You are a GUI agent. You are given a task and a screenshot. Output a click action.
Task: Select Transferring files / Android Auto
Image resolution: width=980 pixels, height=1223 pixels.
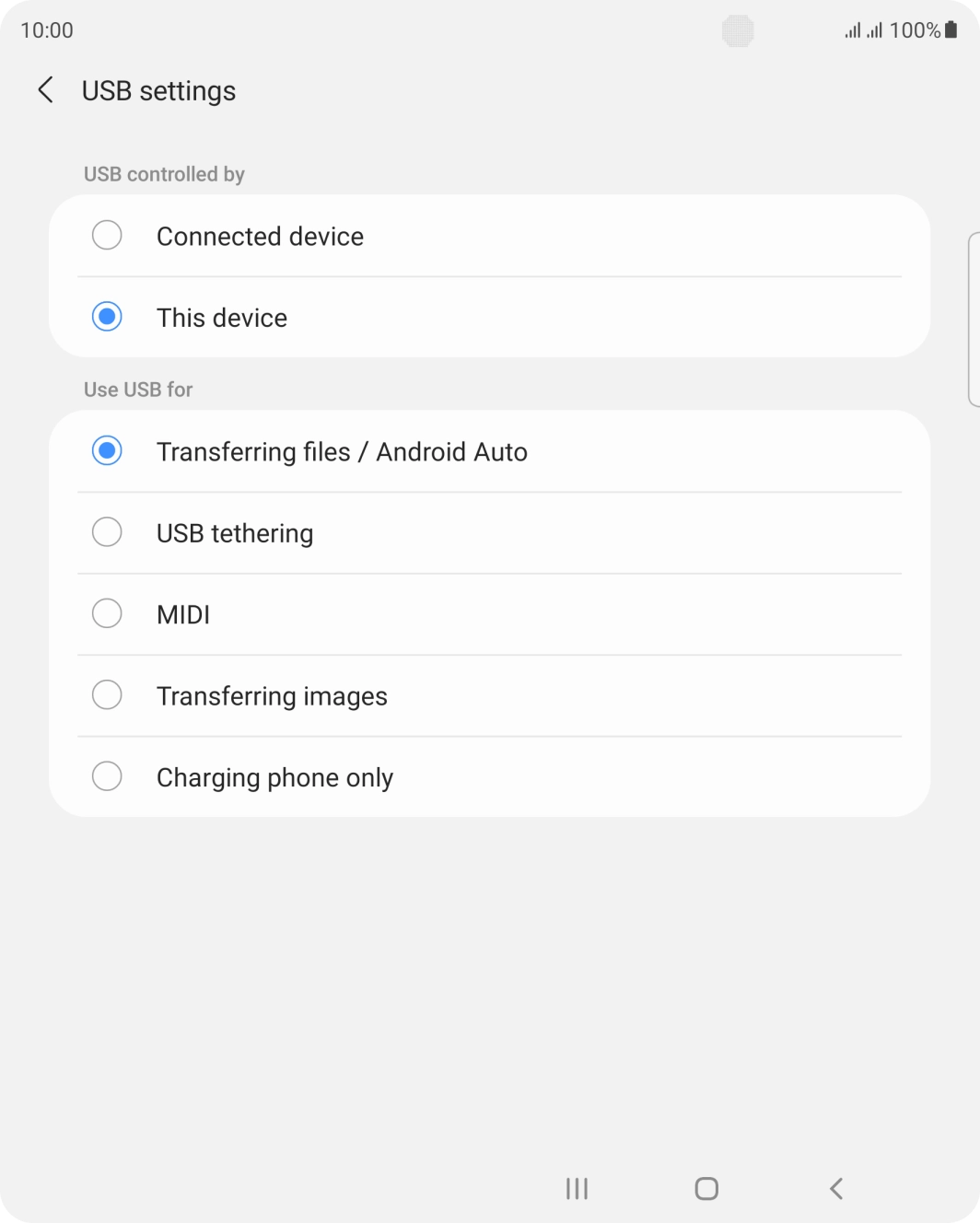[107, 451]
